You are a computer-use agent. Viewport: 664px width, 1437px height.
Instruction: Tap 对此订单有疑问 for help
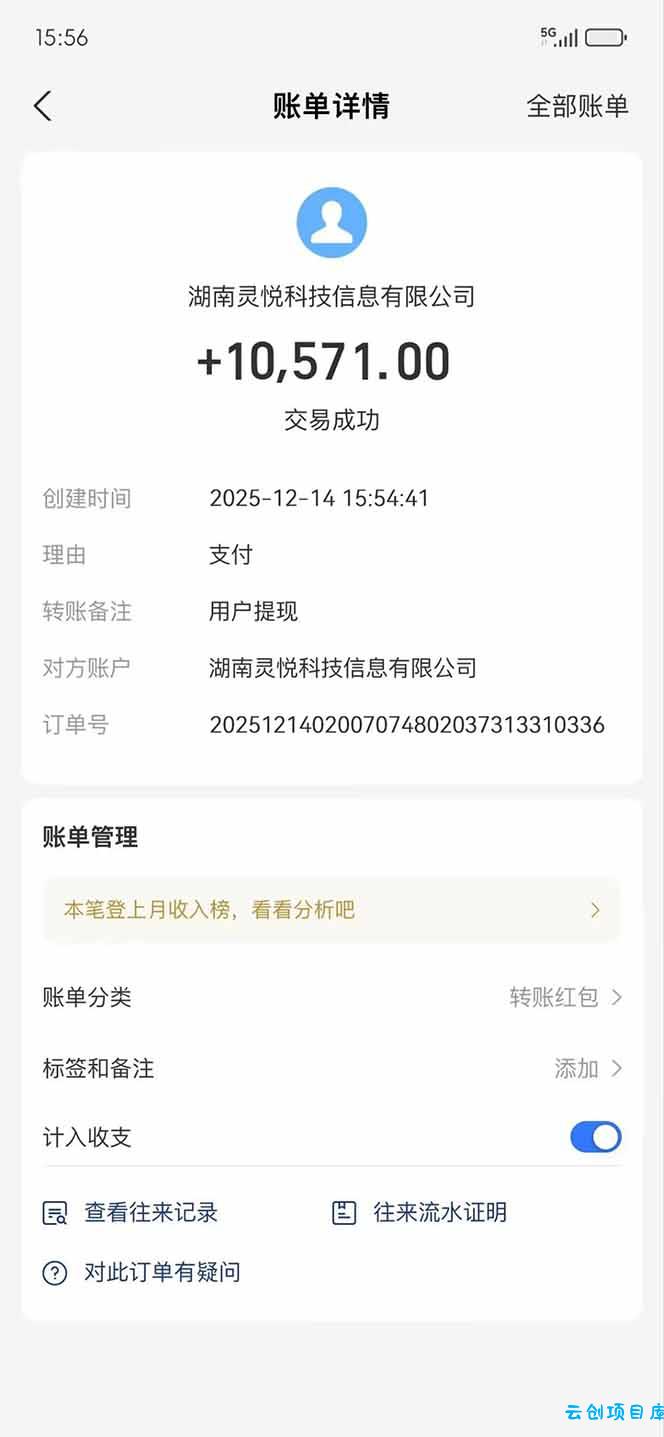142,1273
